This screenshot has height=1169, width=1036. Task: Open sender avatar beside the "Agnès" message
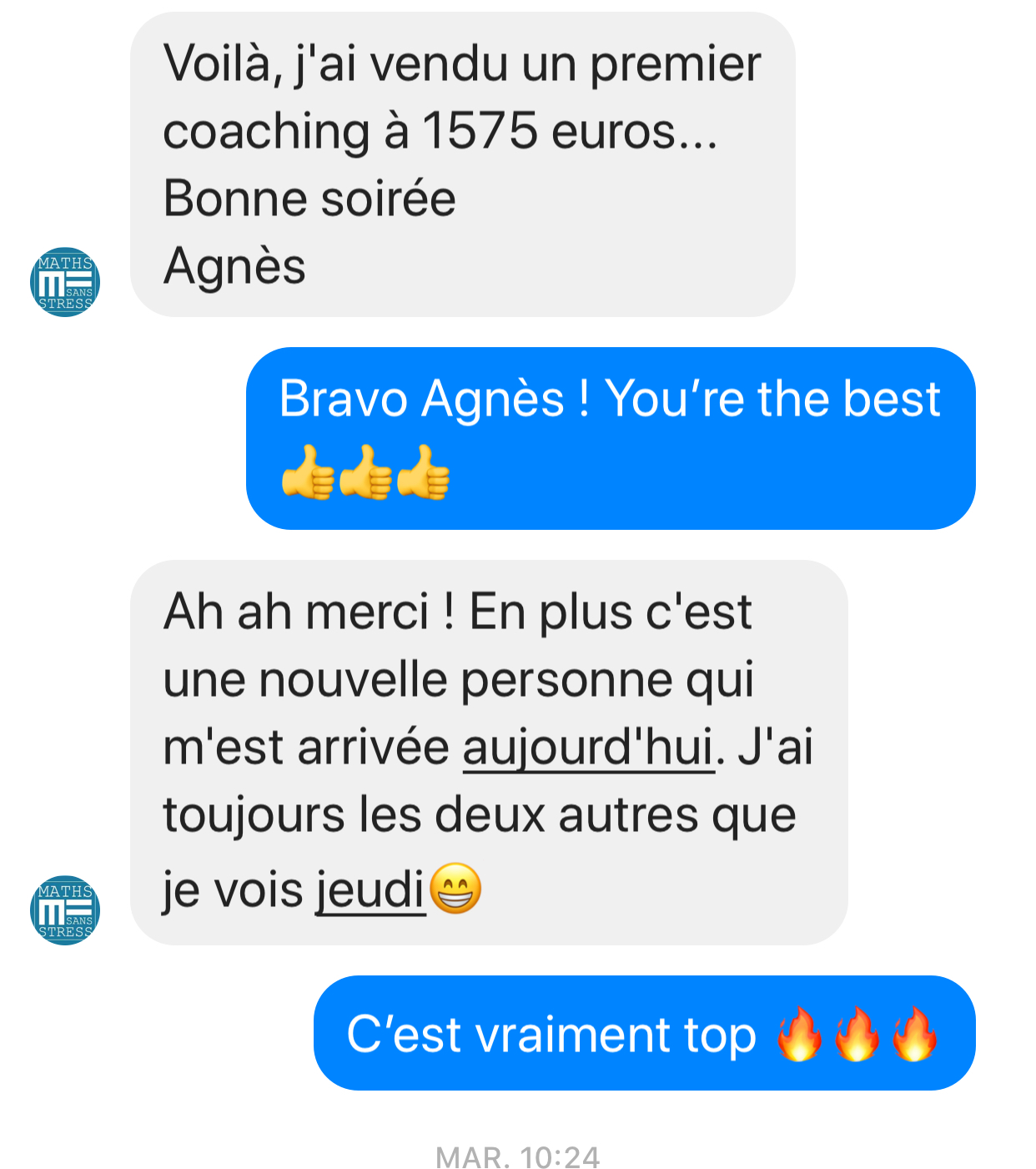click(x=65, y=282)
